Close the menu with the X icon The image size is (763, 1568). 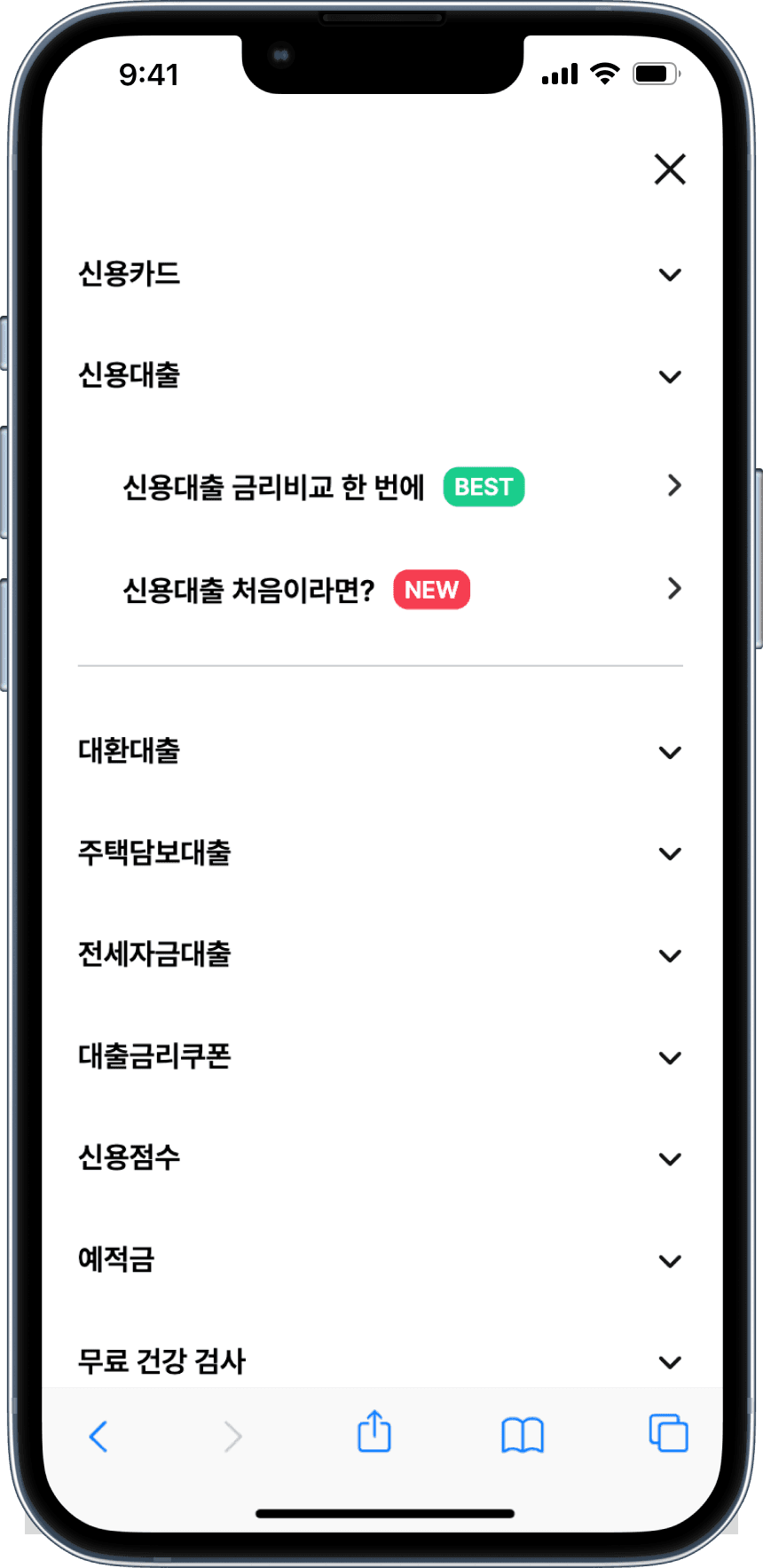pyautogui.click(x=670, y=169)
